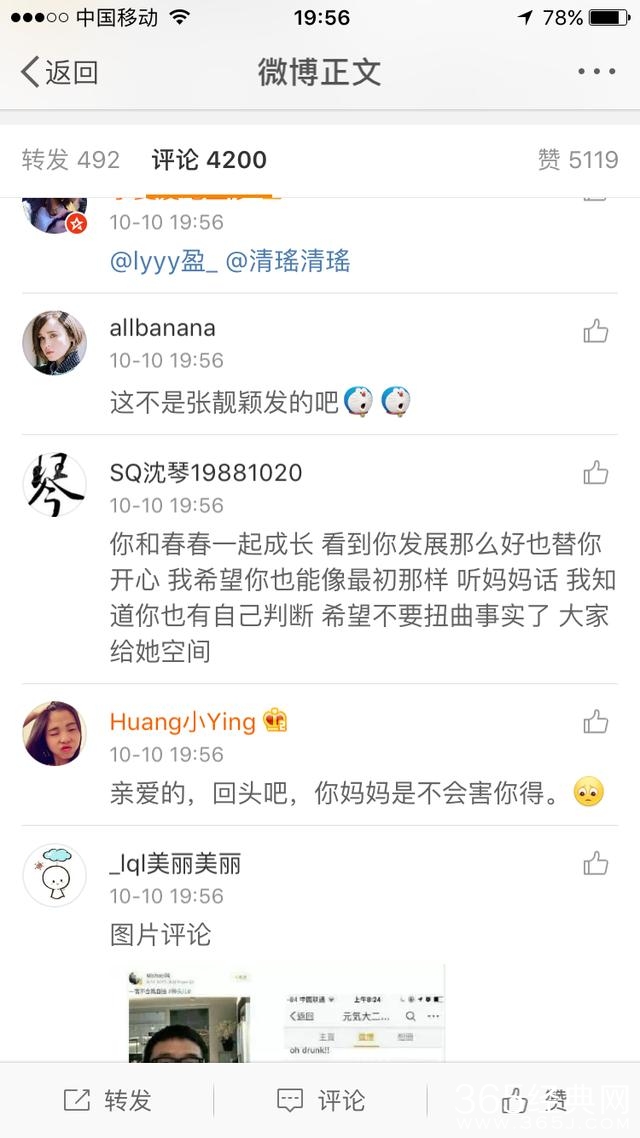Open SQ沈琴19881020's profile avatar
This screenshot has width=640, height=1138.
pos(54,485)
